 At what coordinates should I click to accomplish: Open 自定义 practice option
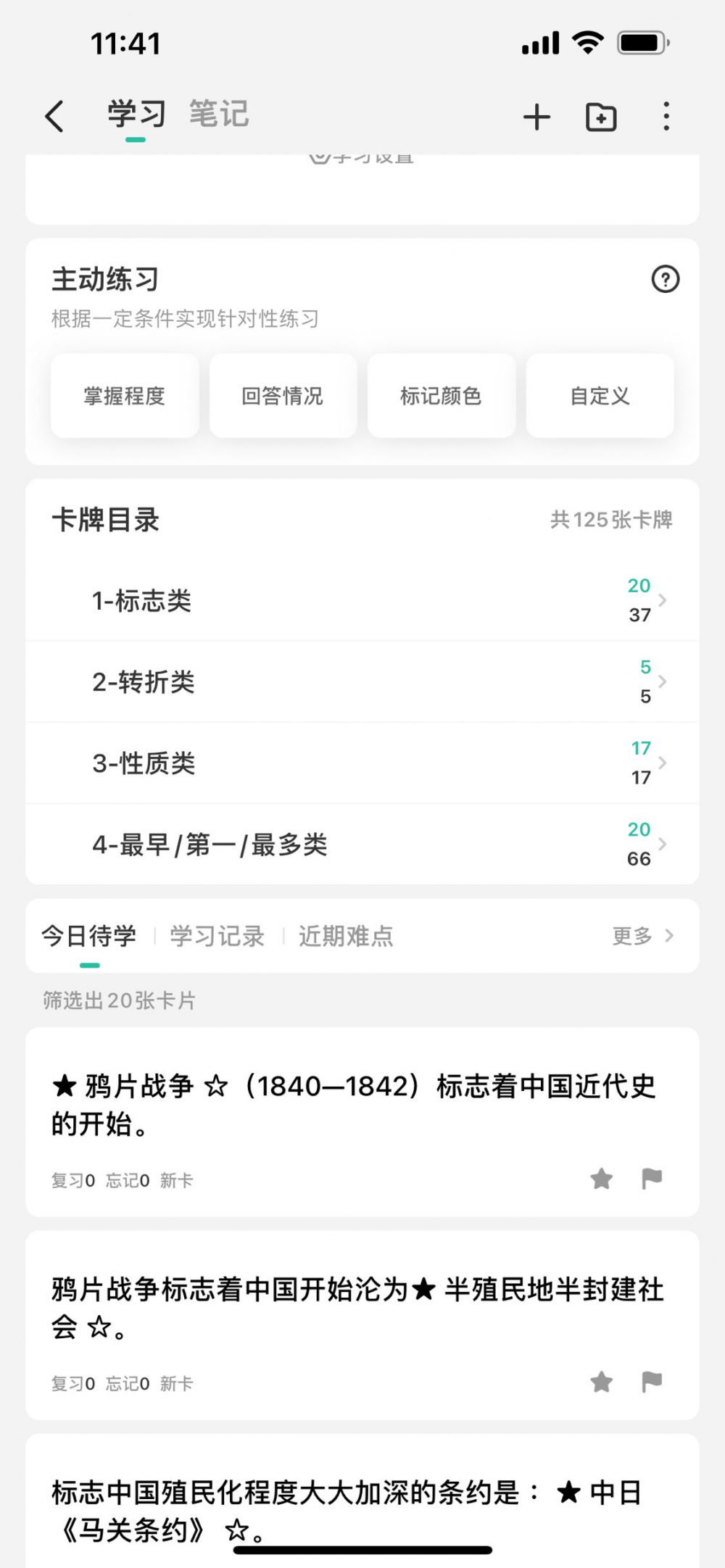pyautogui.click(x=600, y=396)
